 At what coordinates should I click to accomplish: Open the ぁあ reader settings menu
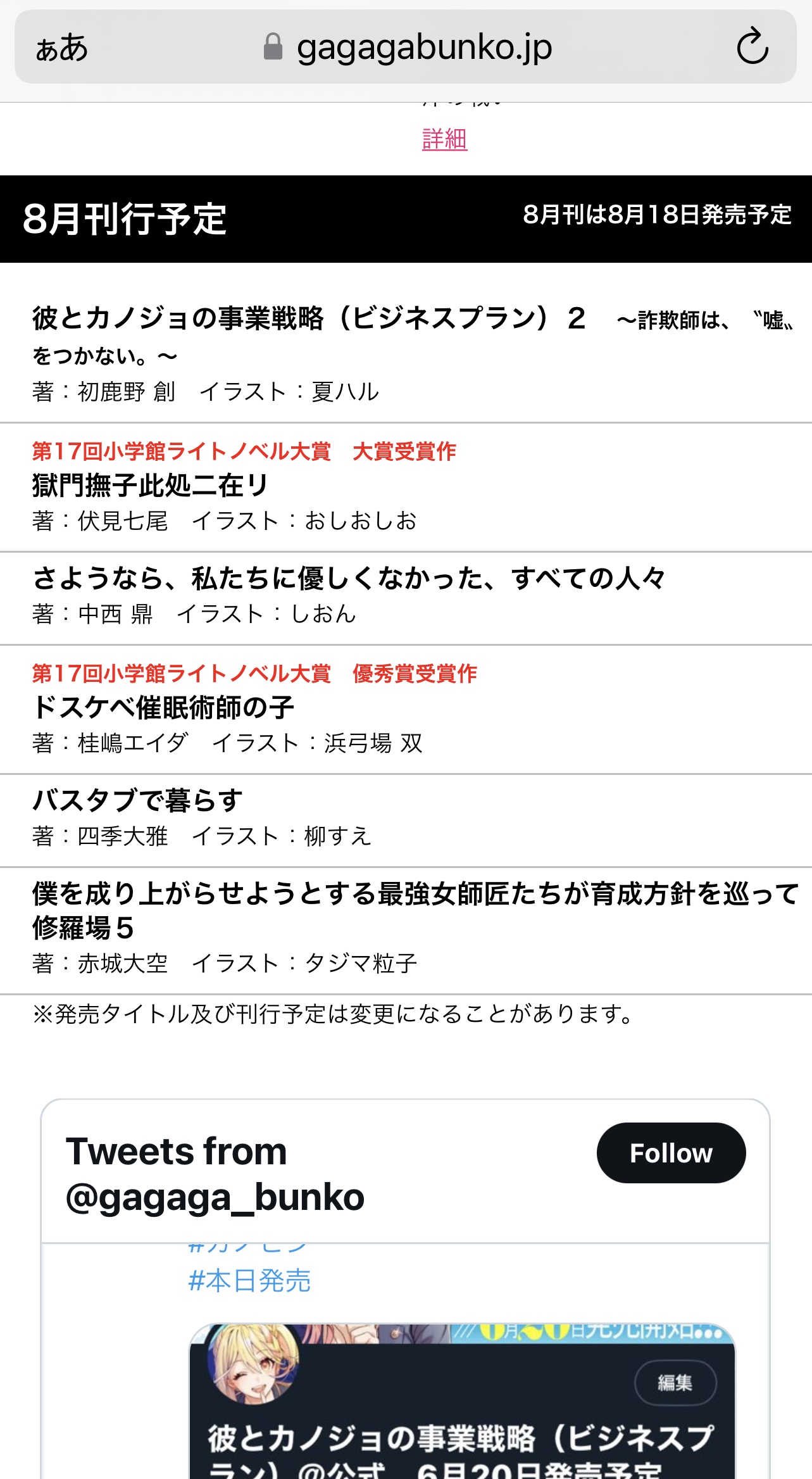point(62,48)
